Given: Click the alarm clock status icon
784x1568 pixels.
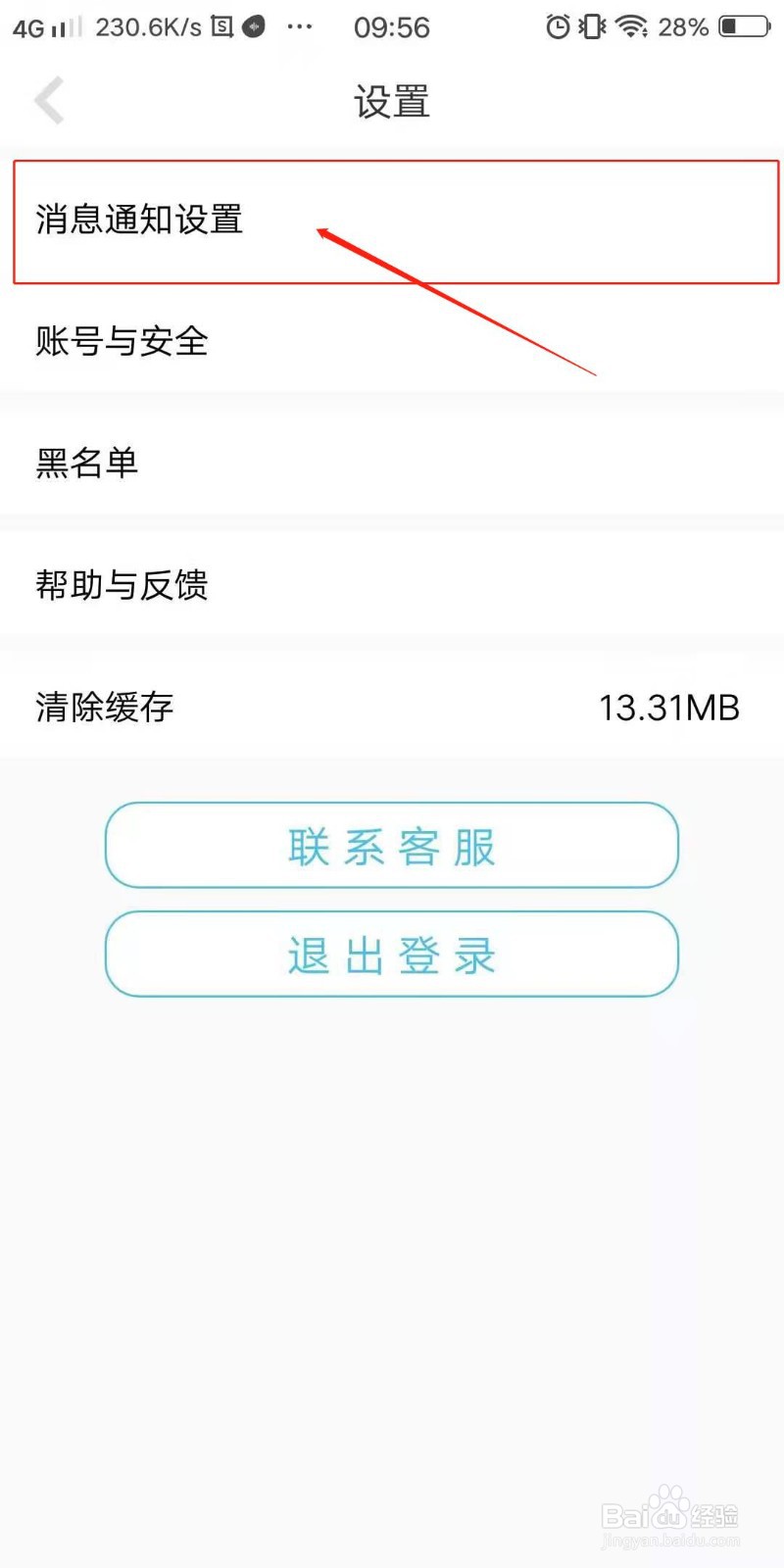Looking at the screenshot, I should point(557,26).
